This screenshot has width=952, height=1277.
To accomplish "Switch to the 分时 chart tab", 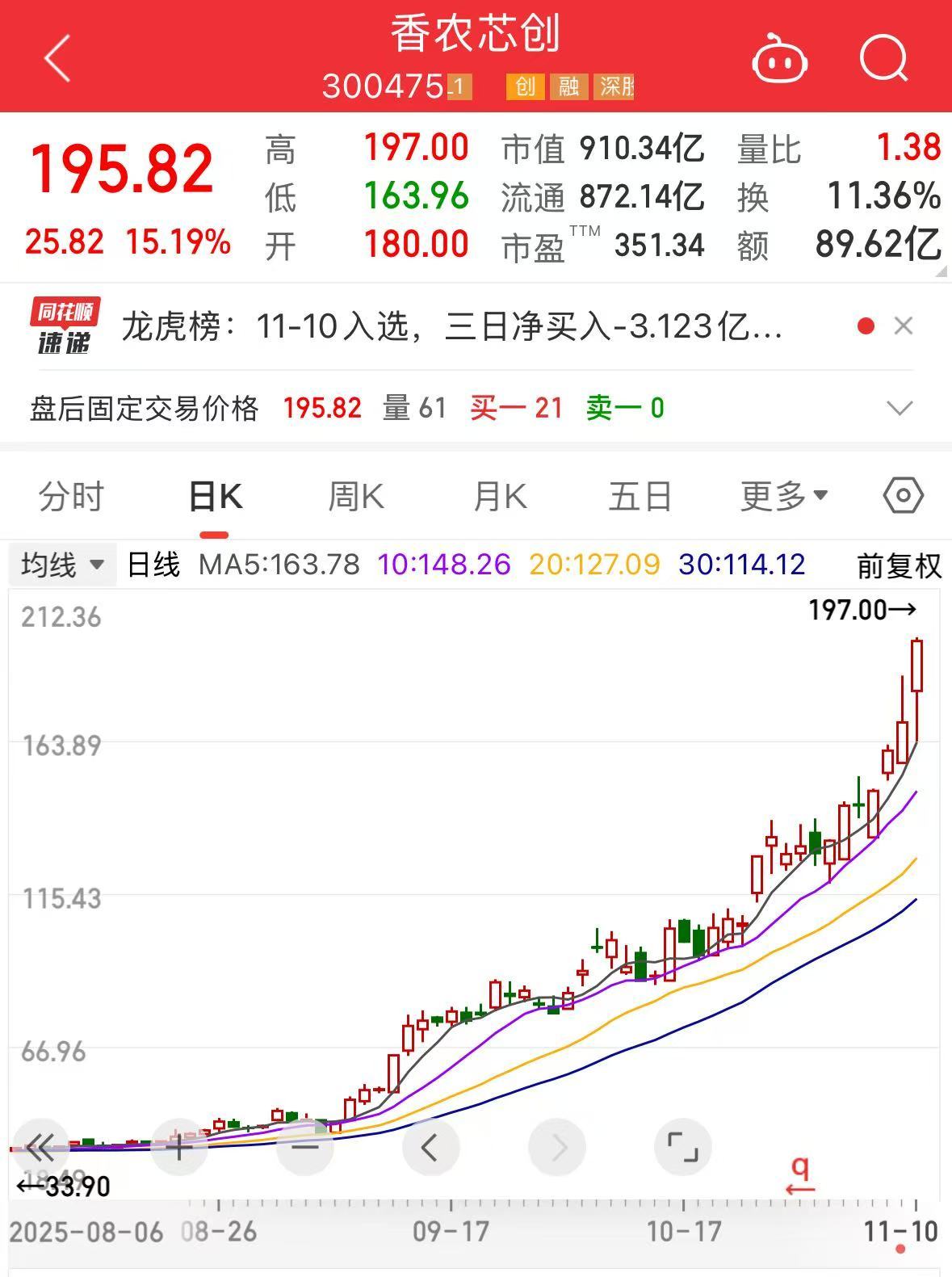I will pos(71,496).
